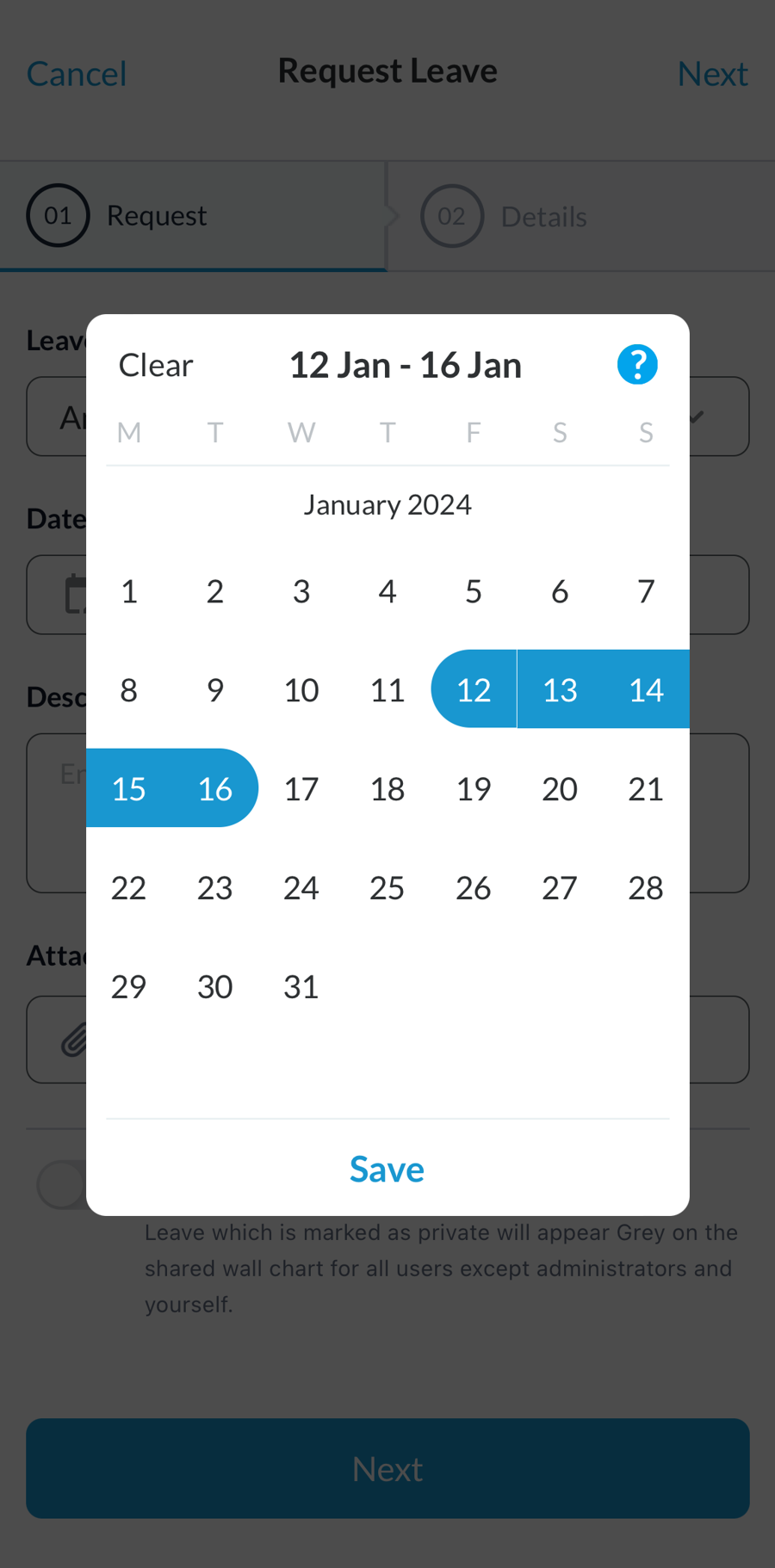775x1568 pixels.
Task: Choose January 25 on the calendar
Action: (387, 888)
